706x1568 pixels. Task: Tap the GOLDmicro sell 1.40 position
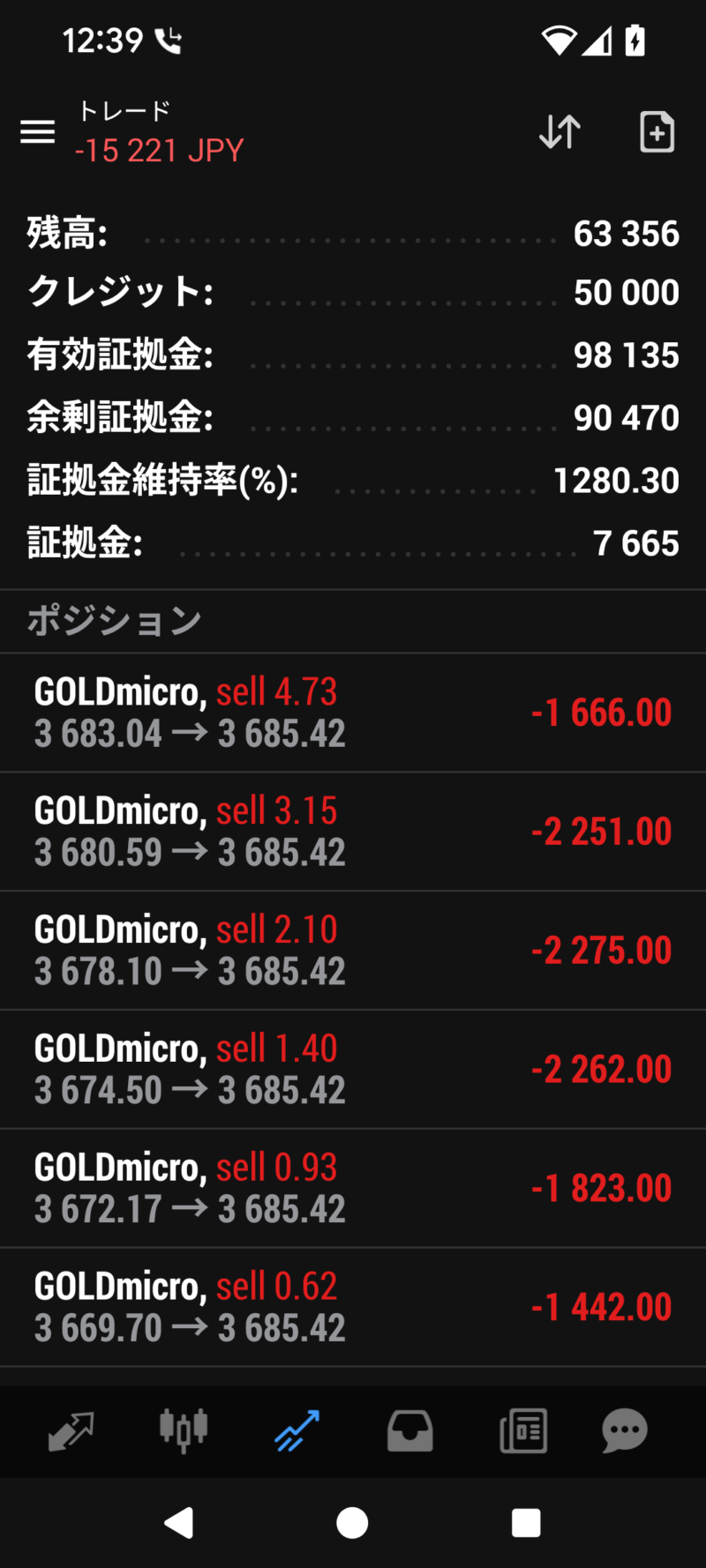coord(353,1070)
